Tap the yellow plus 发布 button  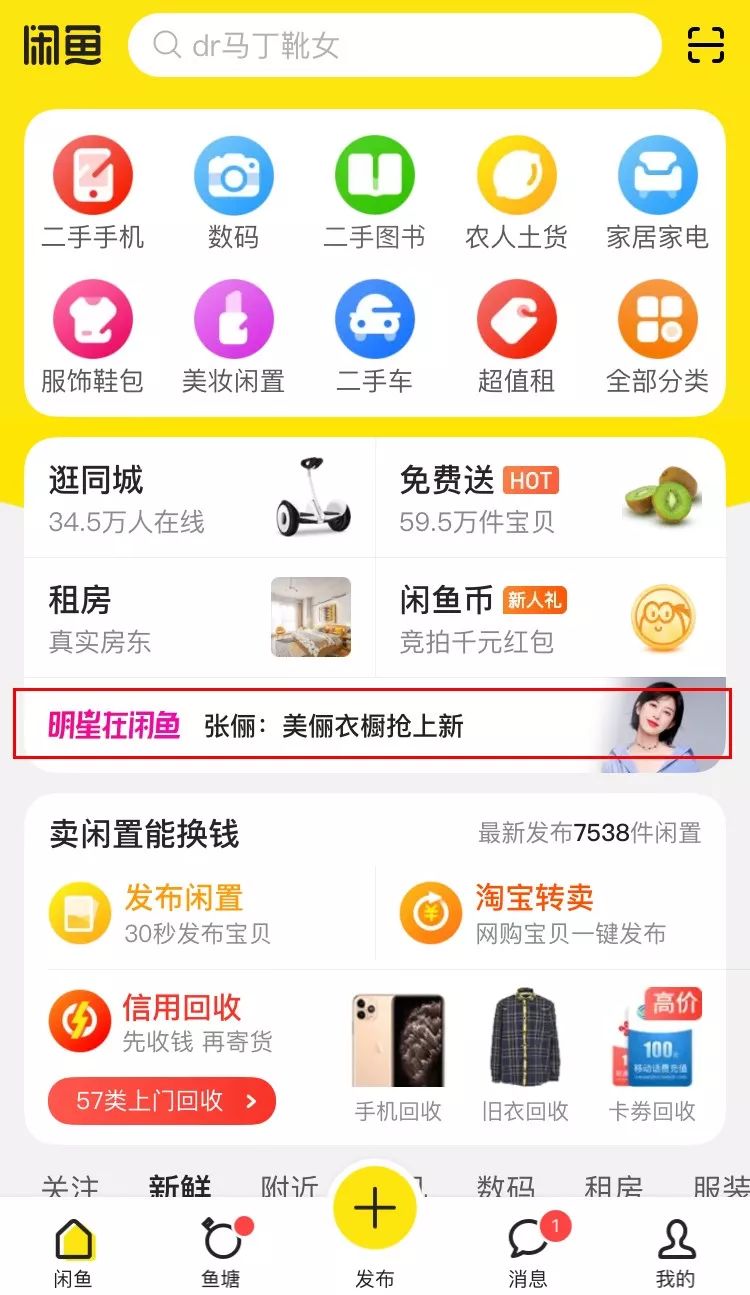point(375,1210)
